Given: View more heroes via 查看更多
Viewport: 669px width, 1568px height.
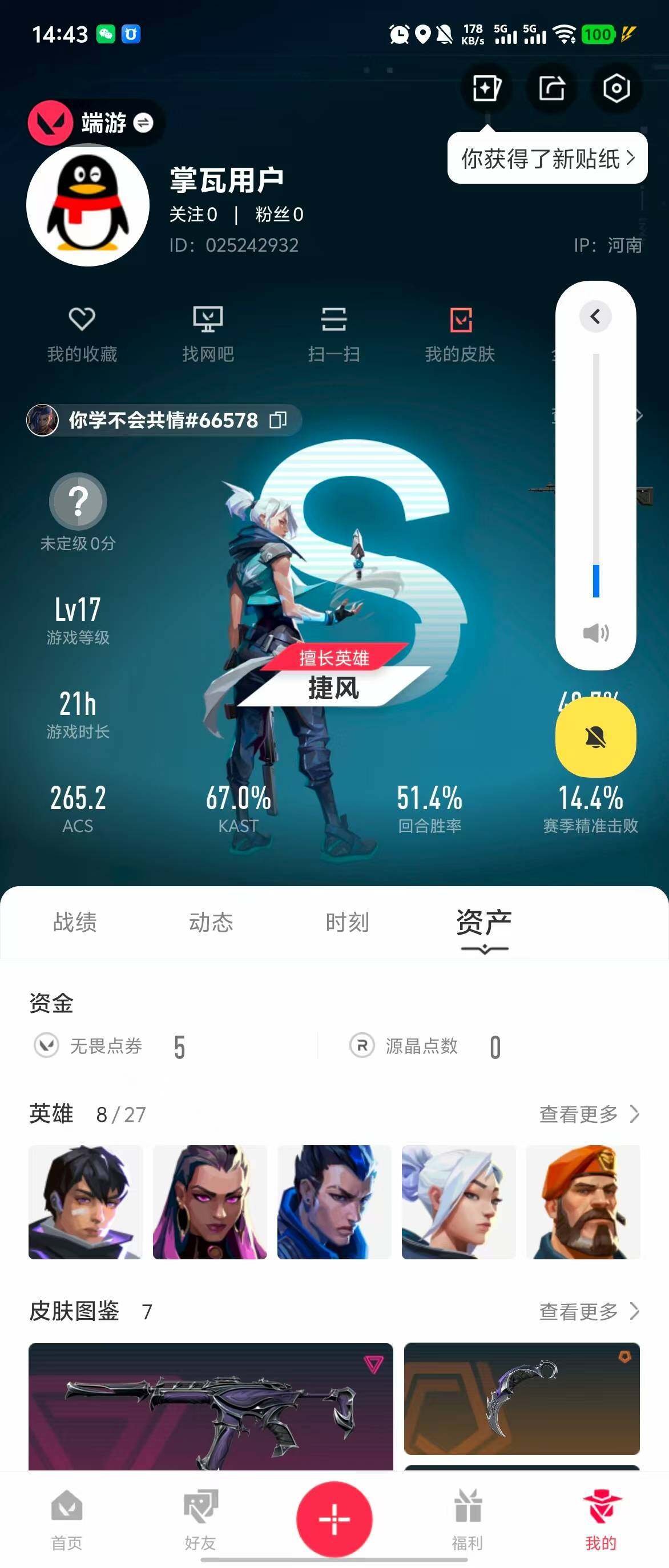Looking at the screenshot, I should pyautogui.click(x=589, y=1114).
